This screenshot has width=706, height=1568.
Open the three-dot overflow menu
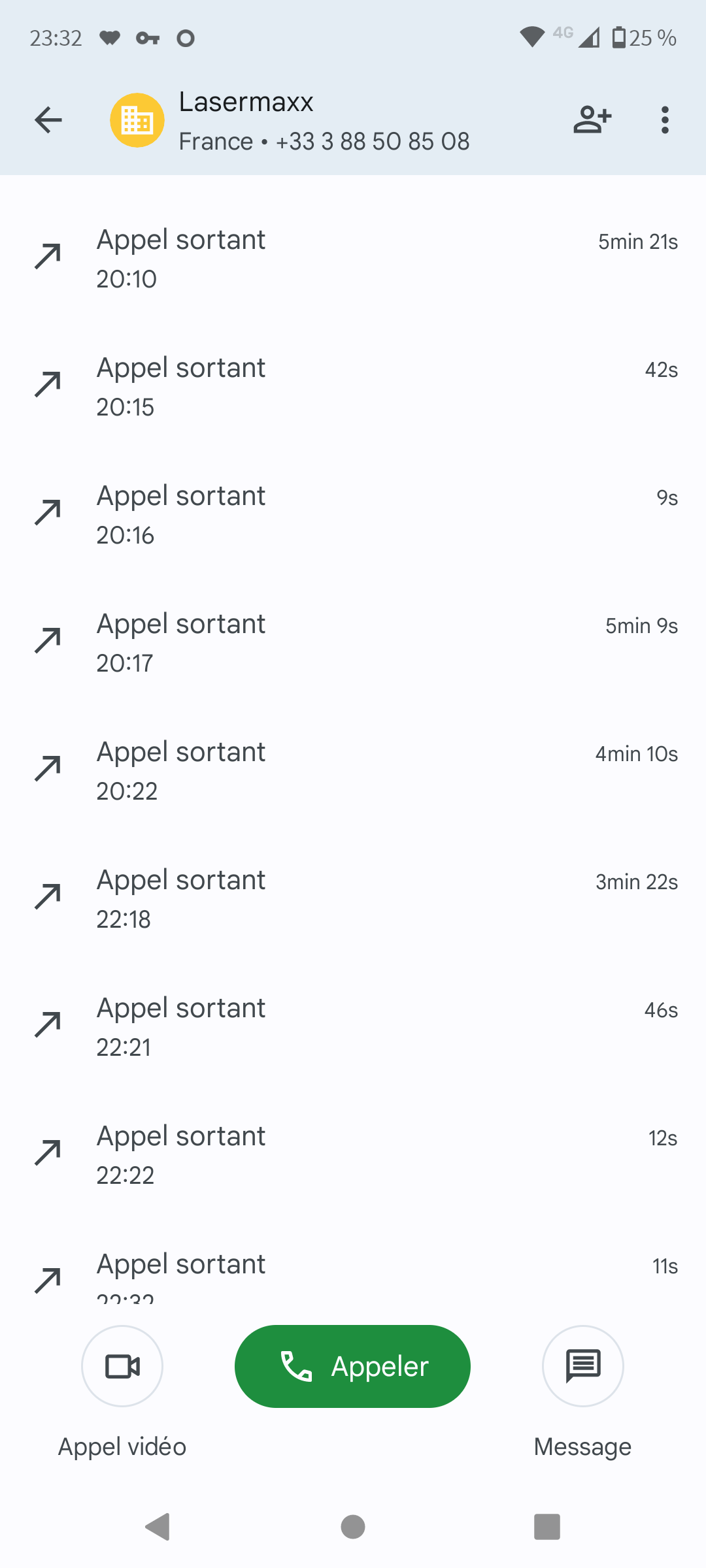(x=665, y=120)
